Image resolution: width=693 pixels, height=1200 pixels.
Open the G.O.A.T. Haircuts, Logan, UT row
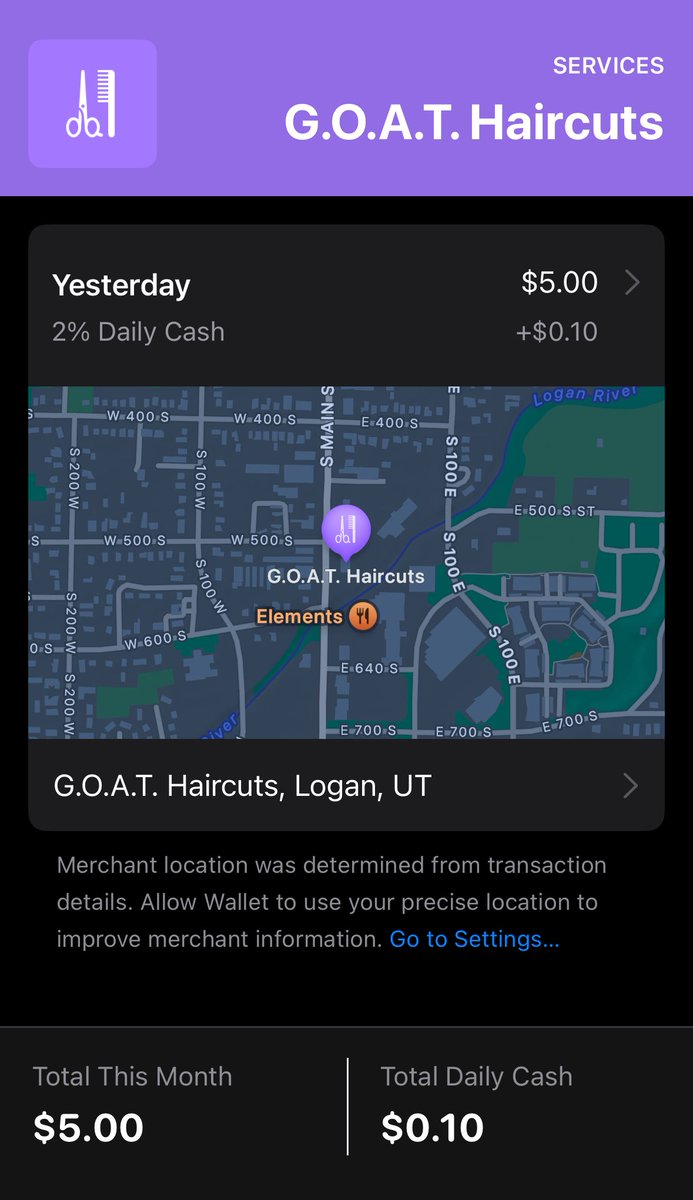coord(346,786)
